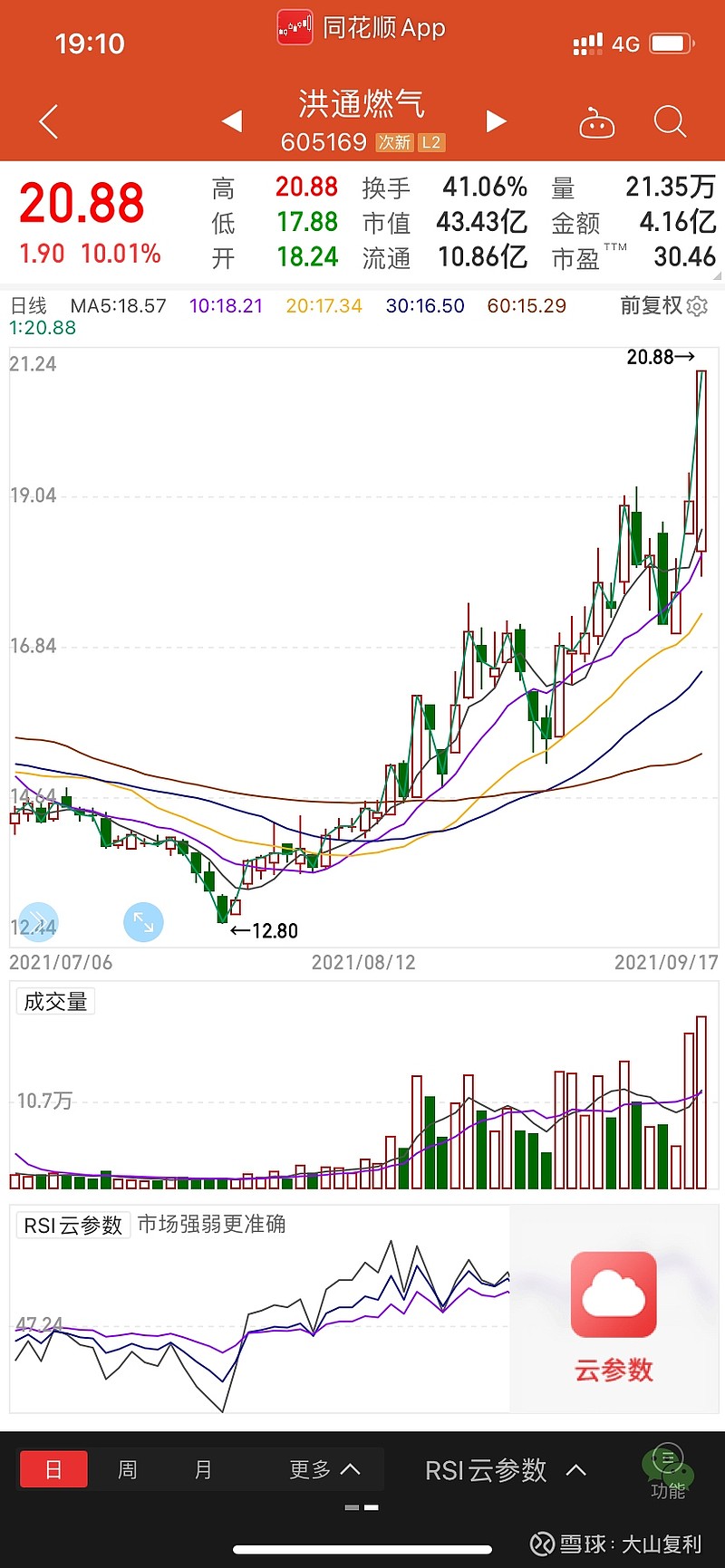Switch to the 周 weekly chart
The height and width of the screenshot is (1568, 725).
[x=128, y=1469]
